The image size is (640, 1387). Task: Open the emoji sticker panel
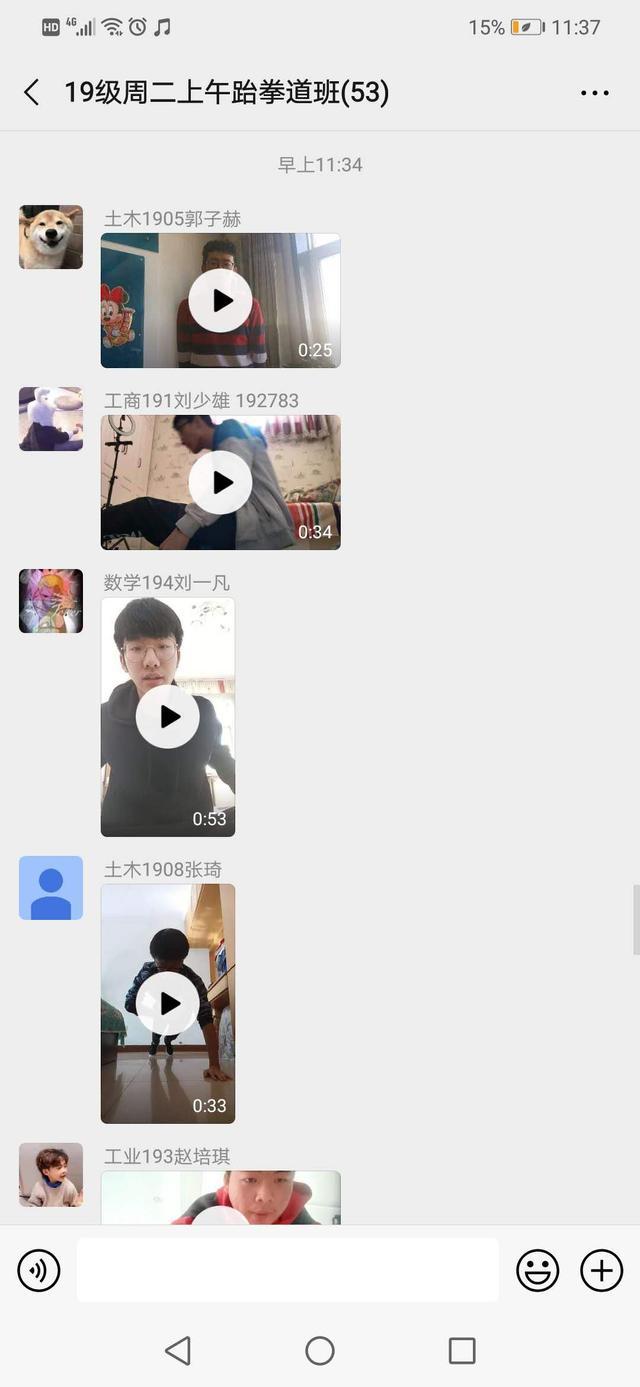pos(537,1271)
